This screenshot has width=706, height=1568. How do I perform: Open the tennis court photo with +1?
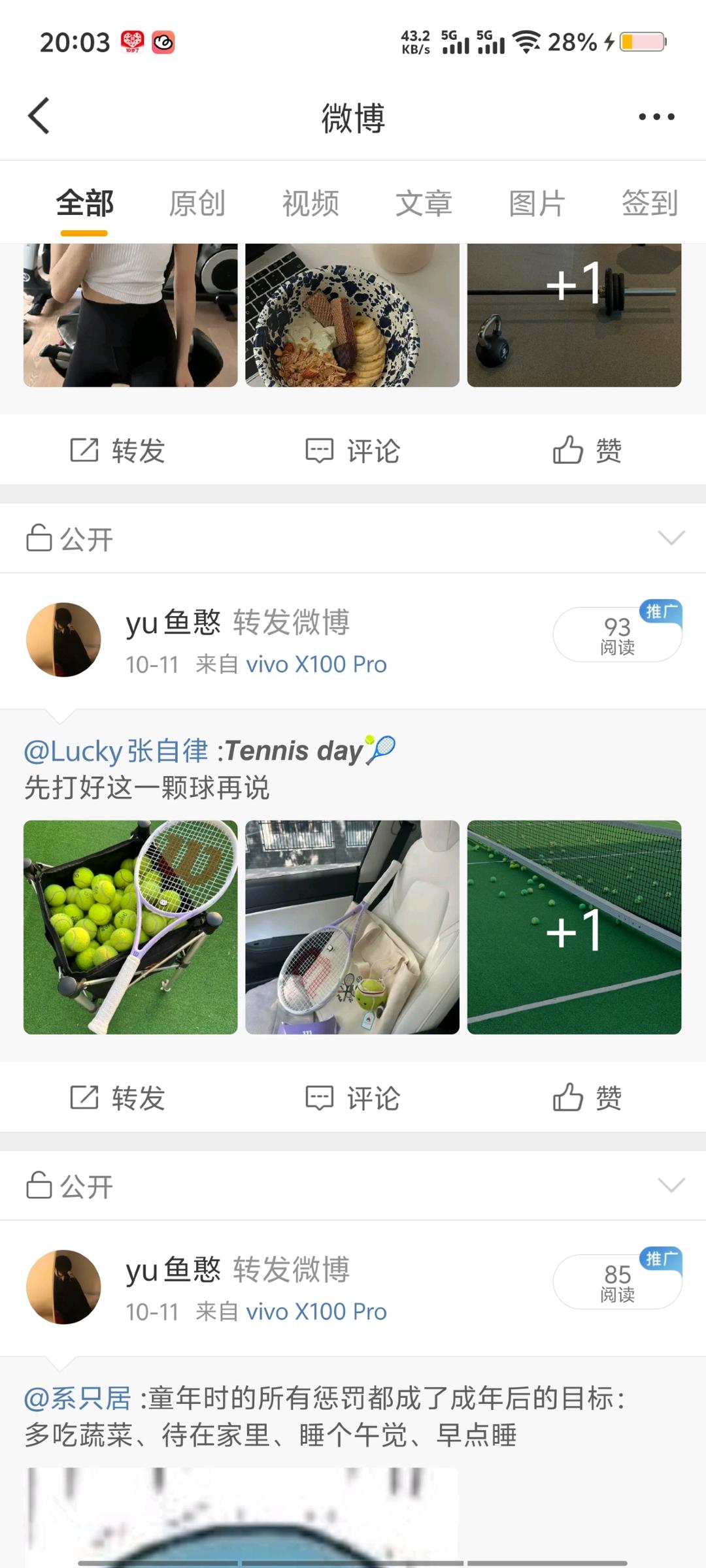tap(574, 927)
